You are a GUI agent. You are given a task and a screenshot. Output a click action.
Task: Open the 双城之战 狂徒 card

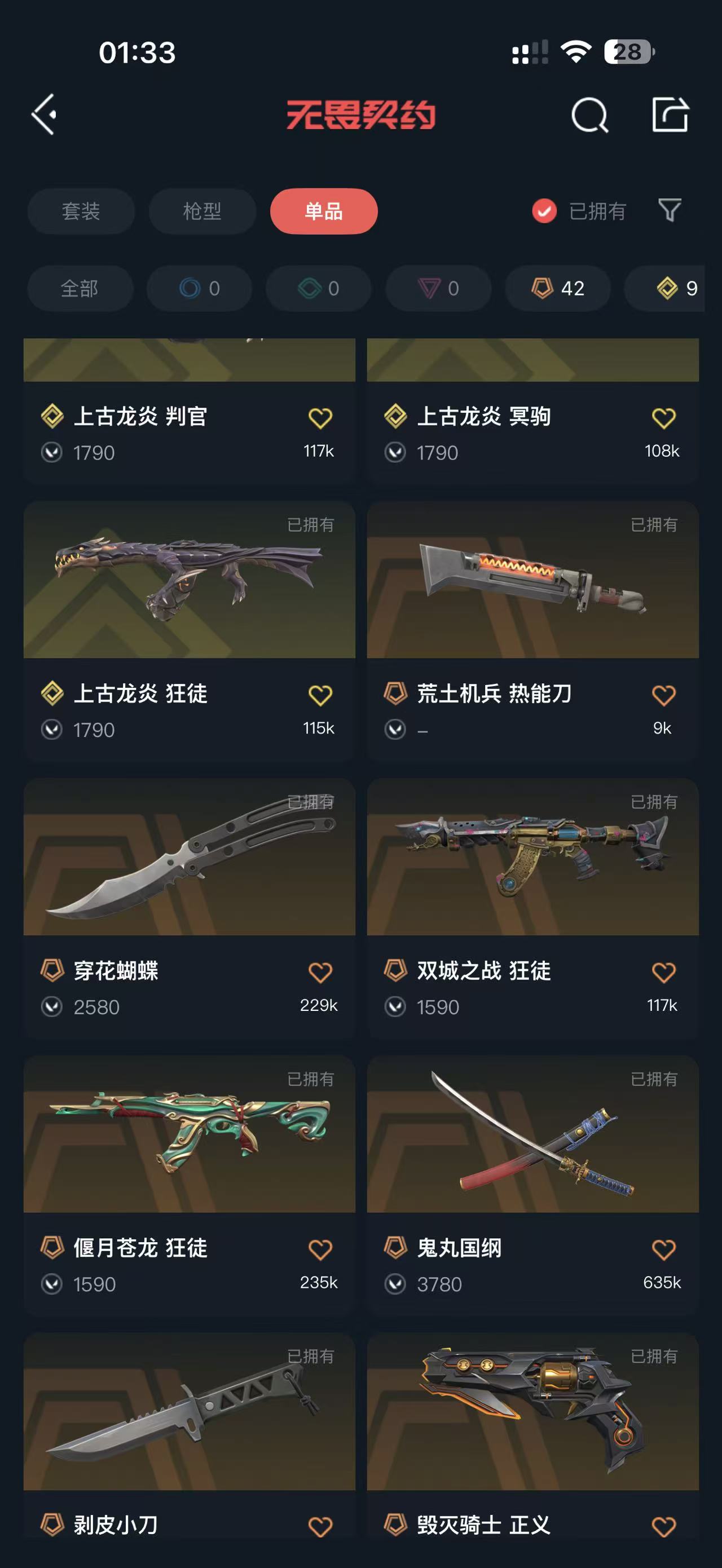[x=532, y=908]
